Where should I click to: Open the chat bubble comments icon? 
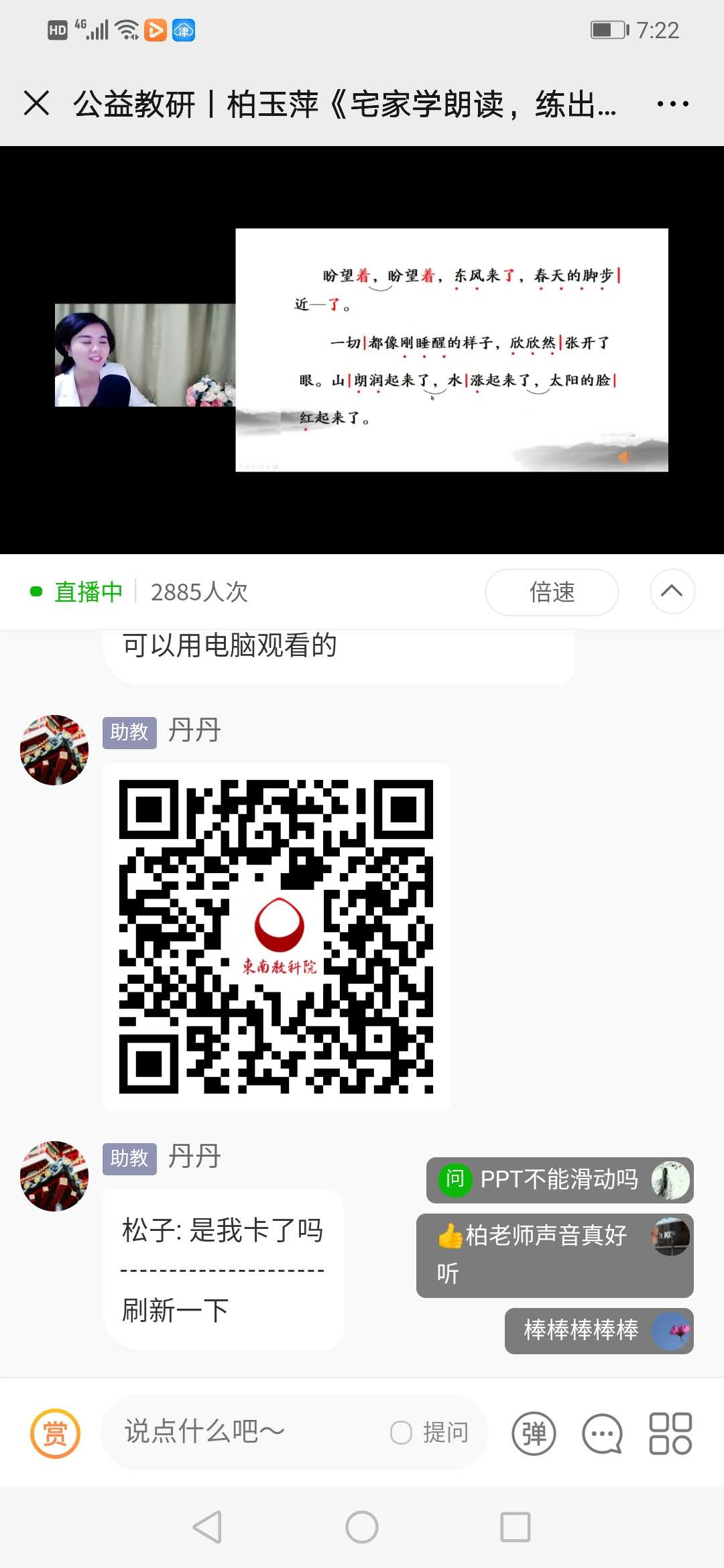(x=602, y=1433)
